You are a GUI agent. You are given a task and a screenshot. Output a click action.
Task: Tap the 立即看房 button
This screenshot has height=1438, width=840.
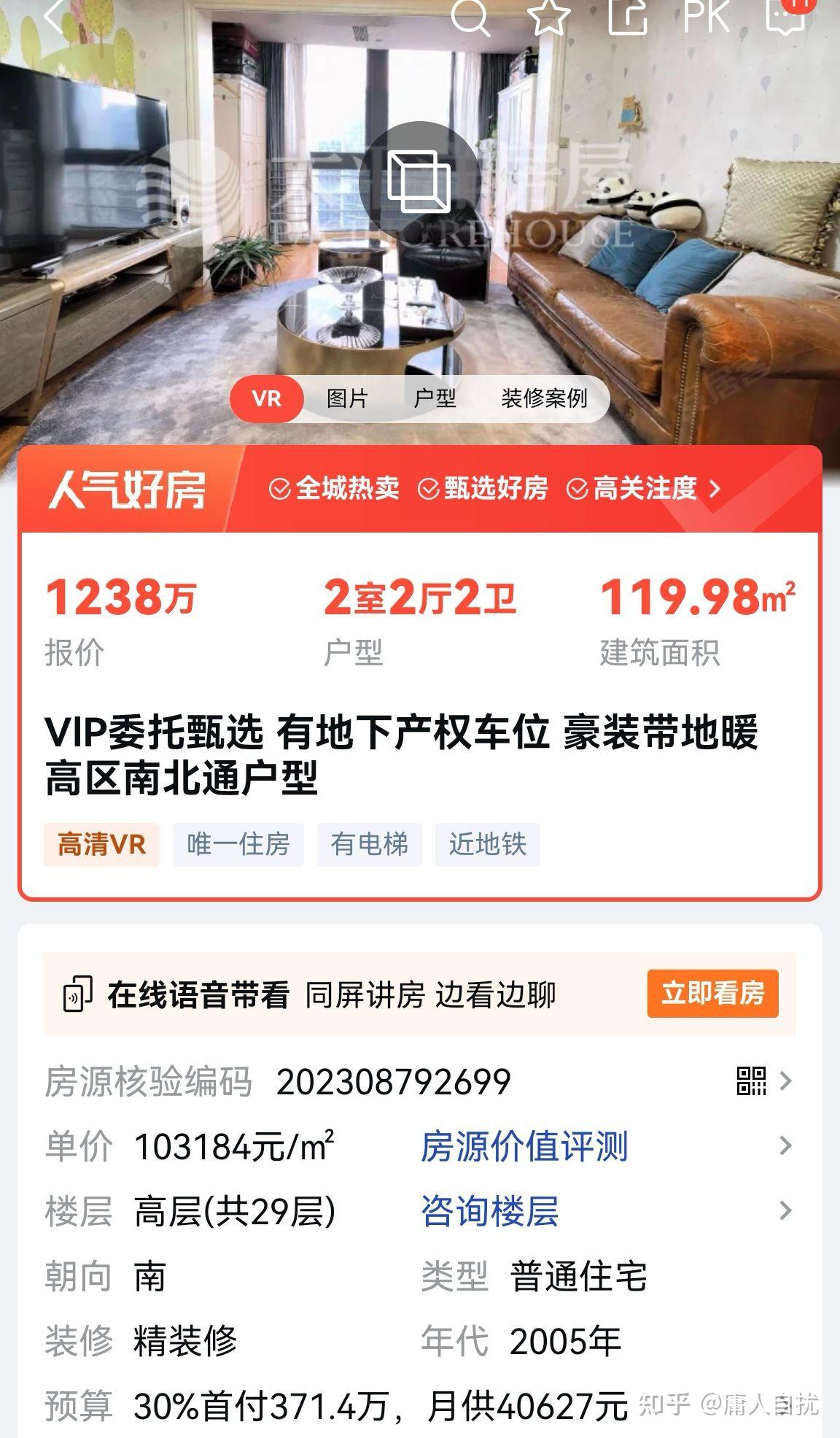coord(712,993)
